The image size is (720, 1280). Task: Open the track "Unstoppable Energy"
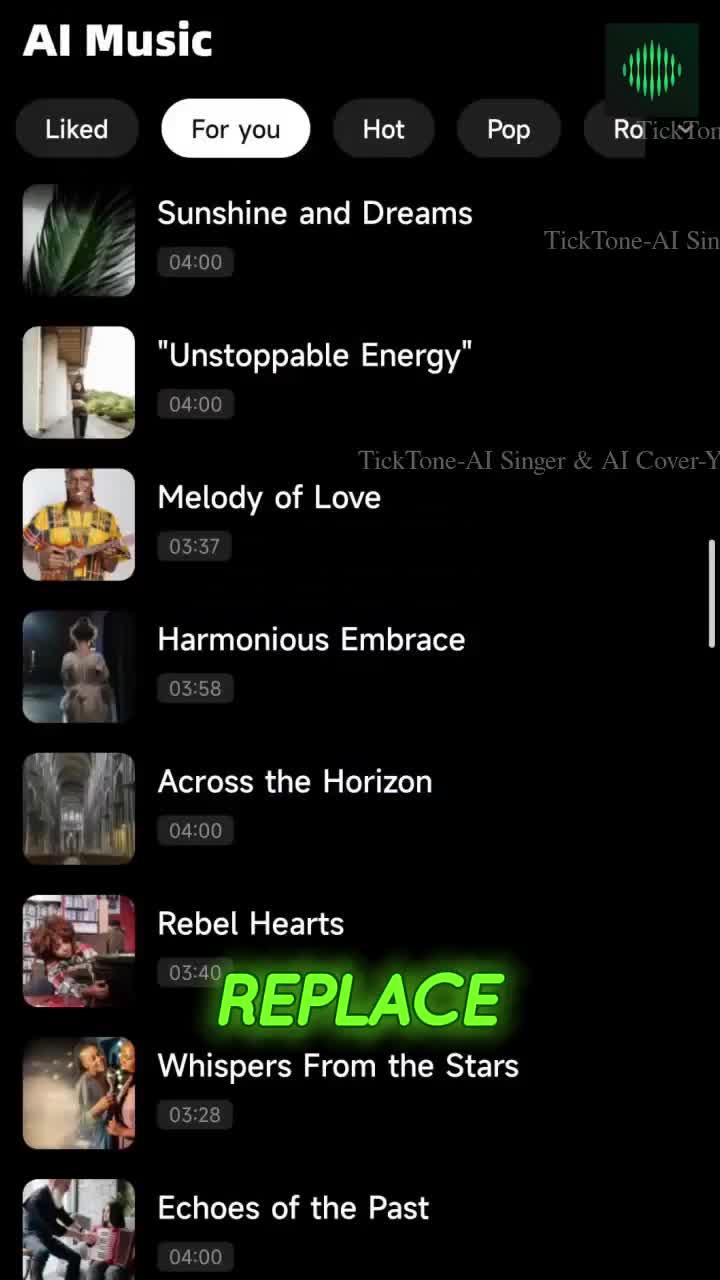pos(314,356)
